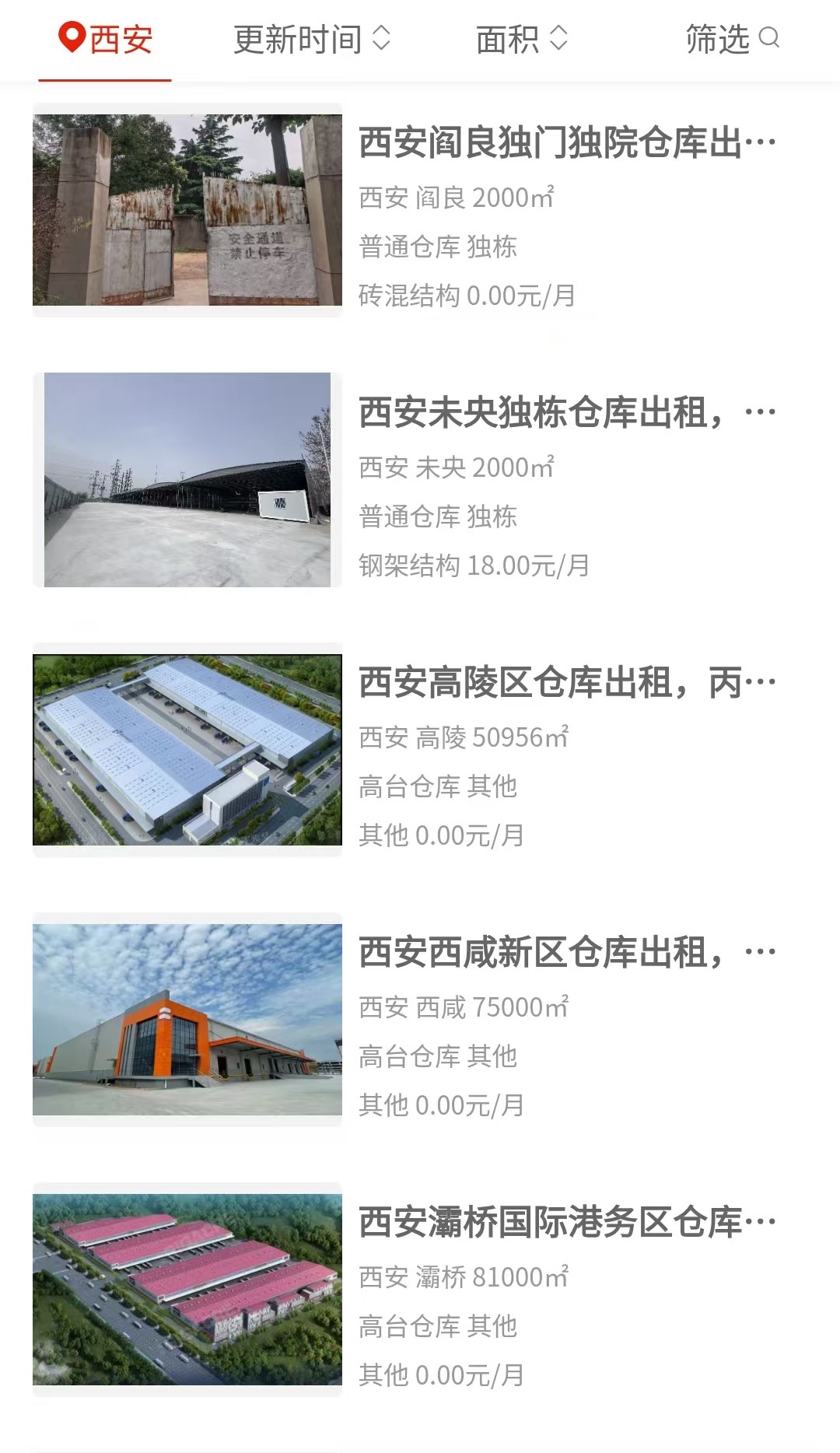Open the 西安 city location selector

click(105, 39)
